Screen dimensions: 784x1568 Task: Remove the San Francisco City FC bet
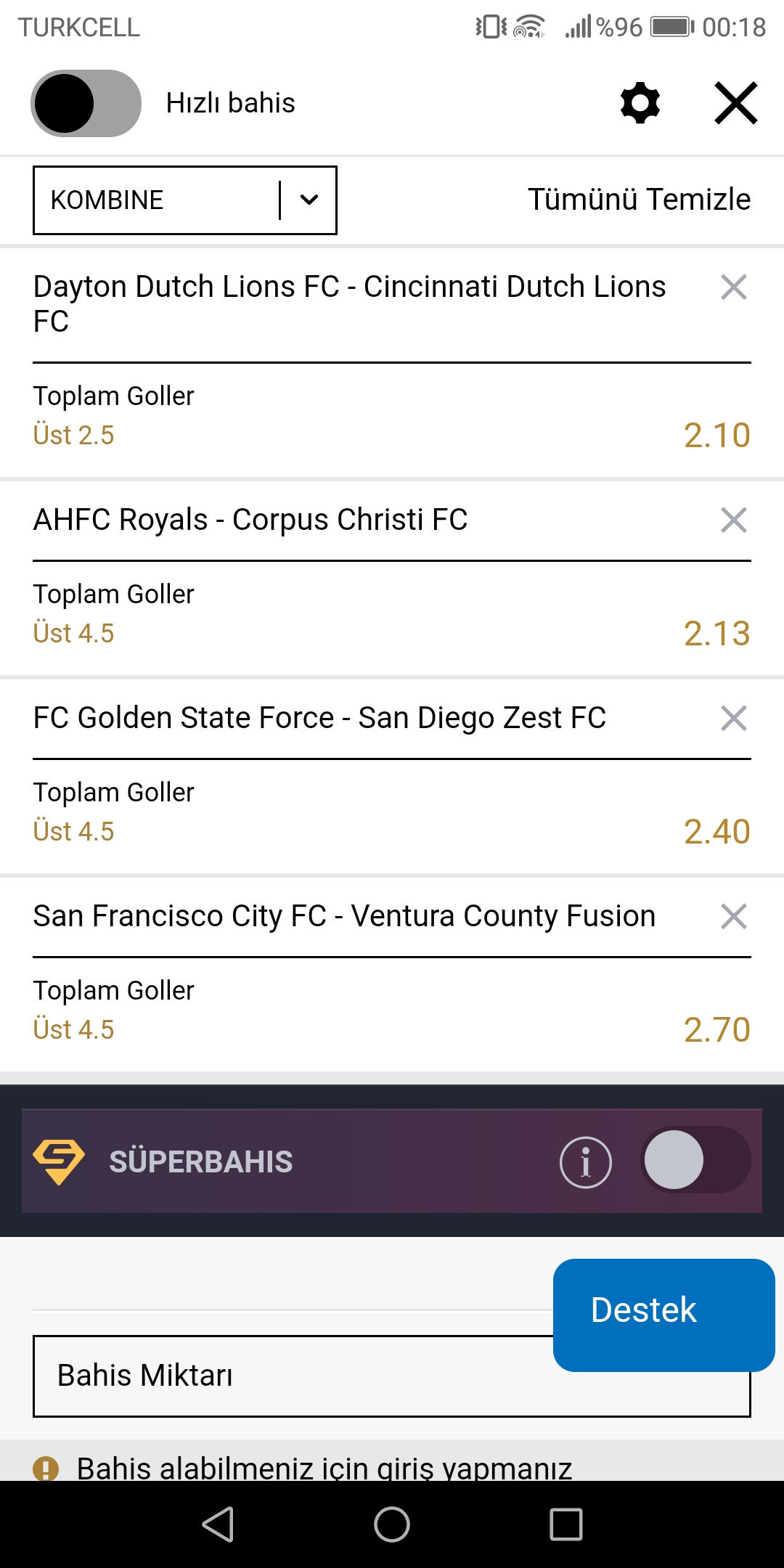[x=734, y=916]
